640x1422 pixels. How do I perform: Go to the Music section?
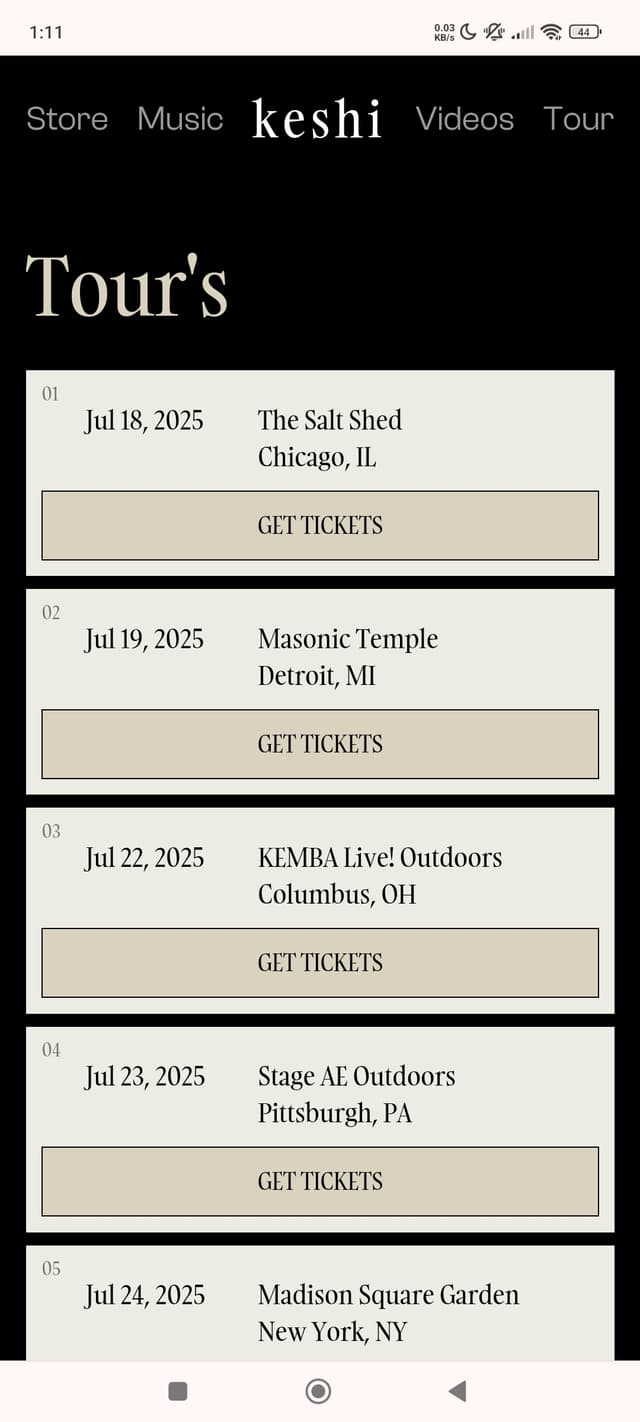(180, 119)
